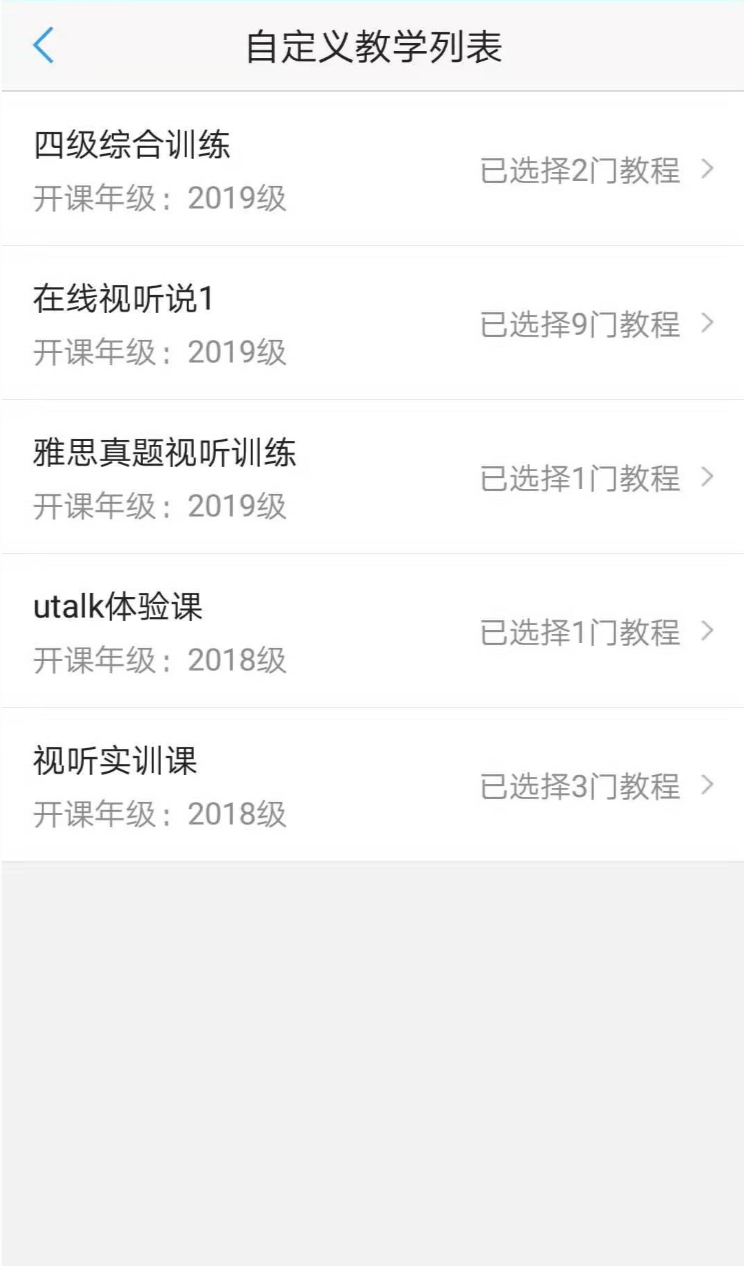This screenshot has width=744, height=1266.
Task: View the utalk体验课 course row
Action: pos(372,632)
